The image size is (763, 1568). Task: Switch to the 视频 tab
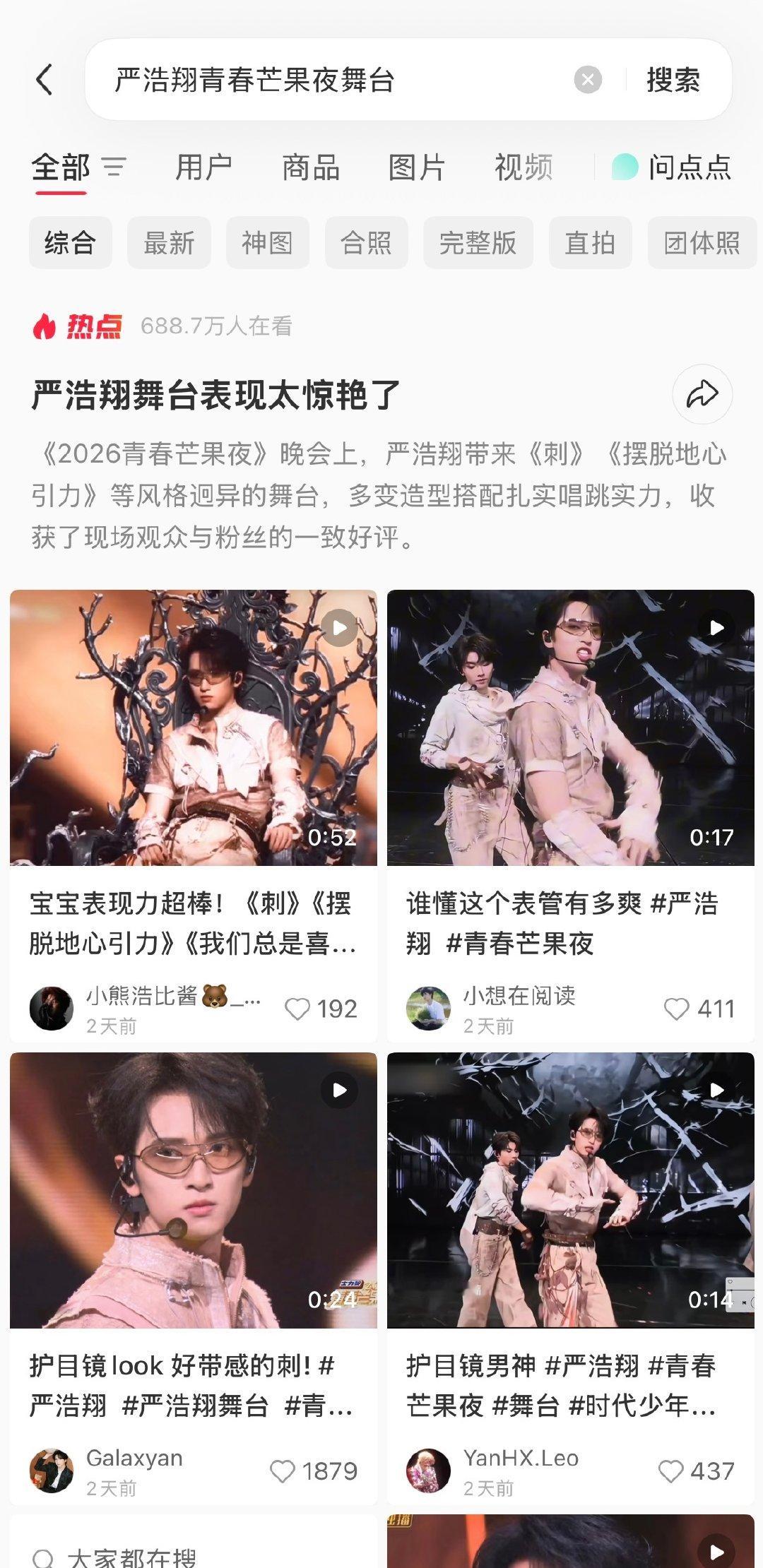click(524, 168)
